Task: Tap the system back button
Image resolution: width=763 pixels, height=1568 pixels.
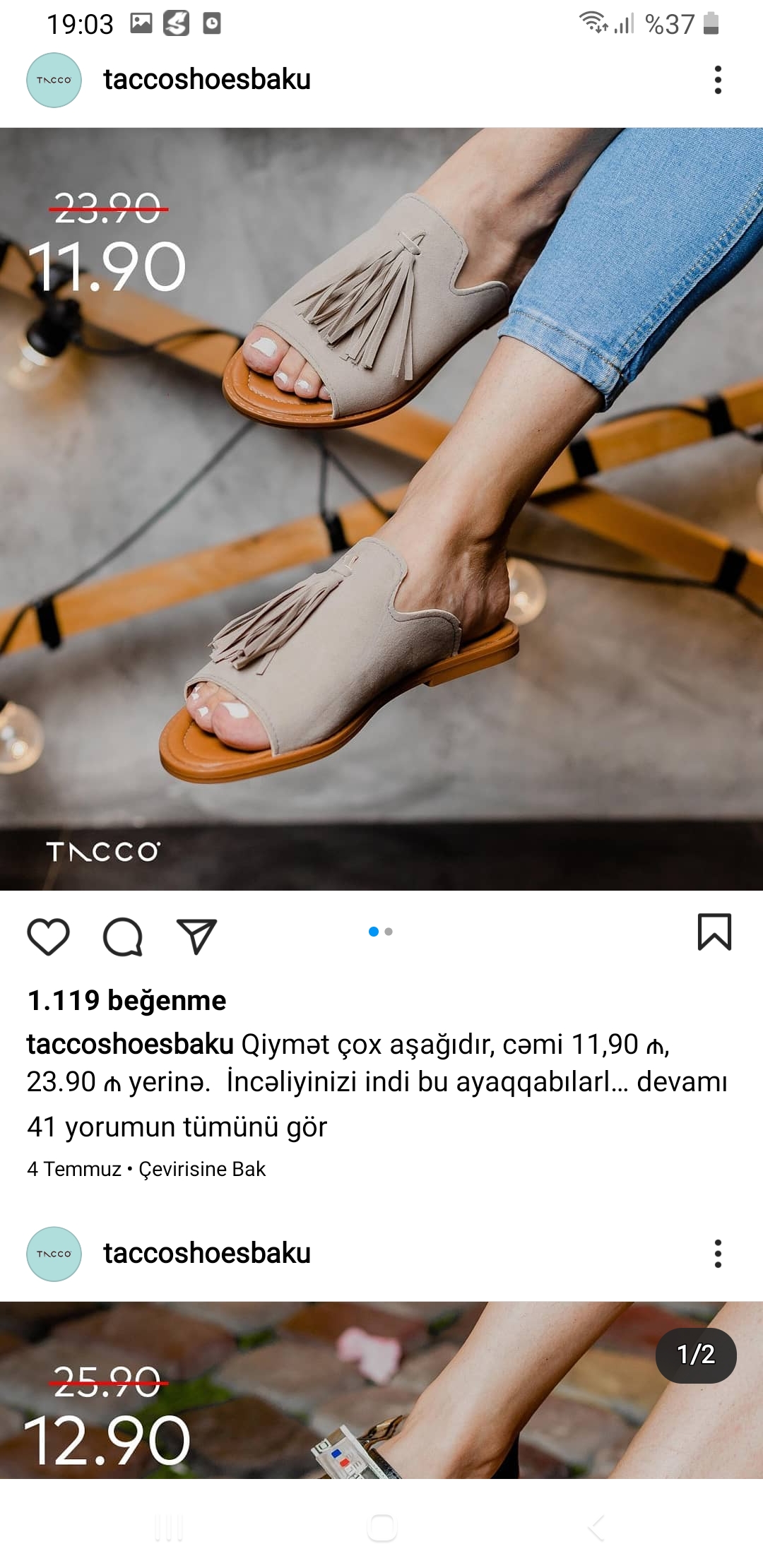Action: pos(596,1528)
